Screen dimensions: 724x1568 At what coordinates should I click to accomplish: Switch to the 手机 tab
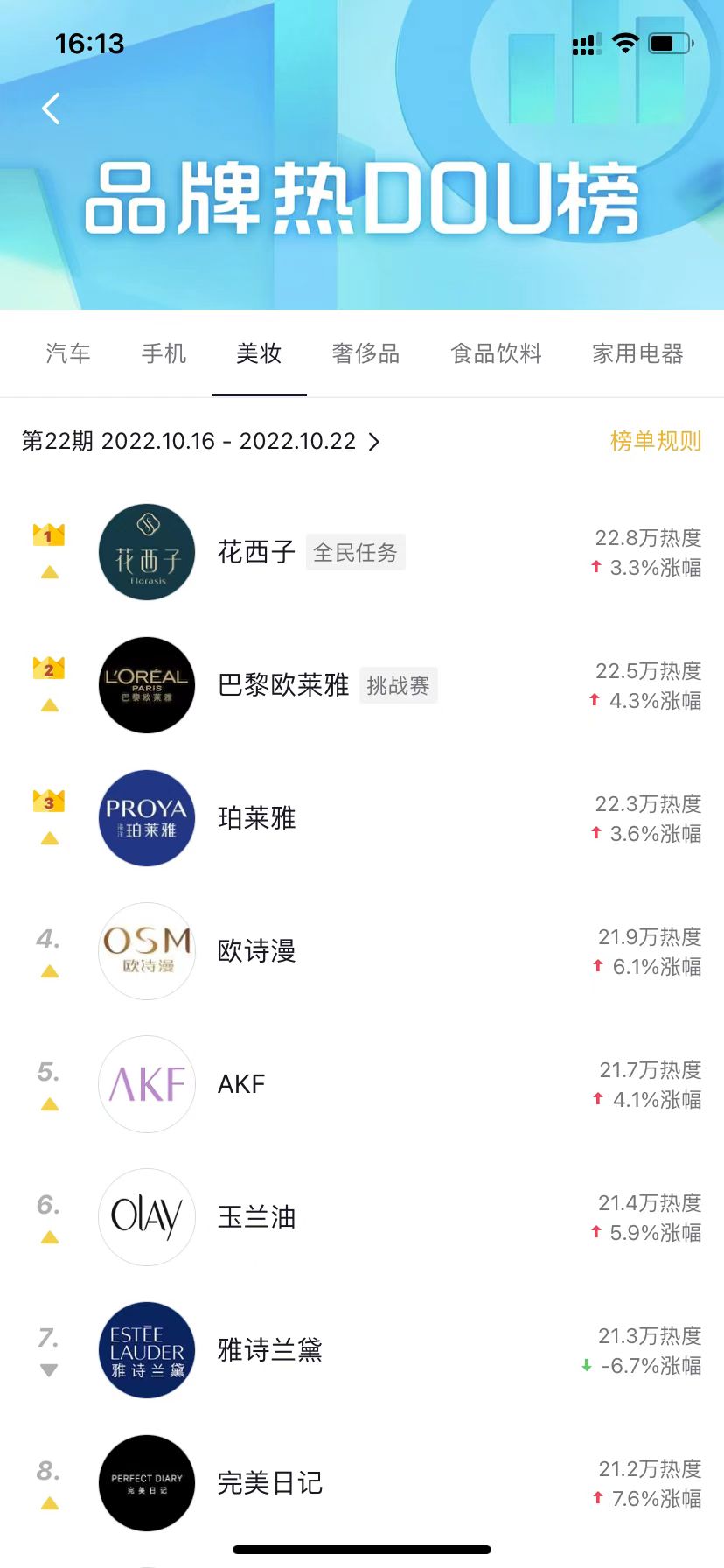[164, 353]
